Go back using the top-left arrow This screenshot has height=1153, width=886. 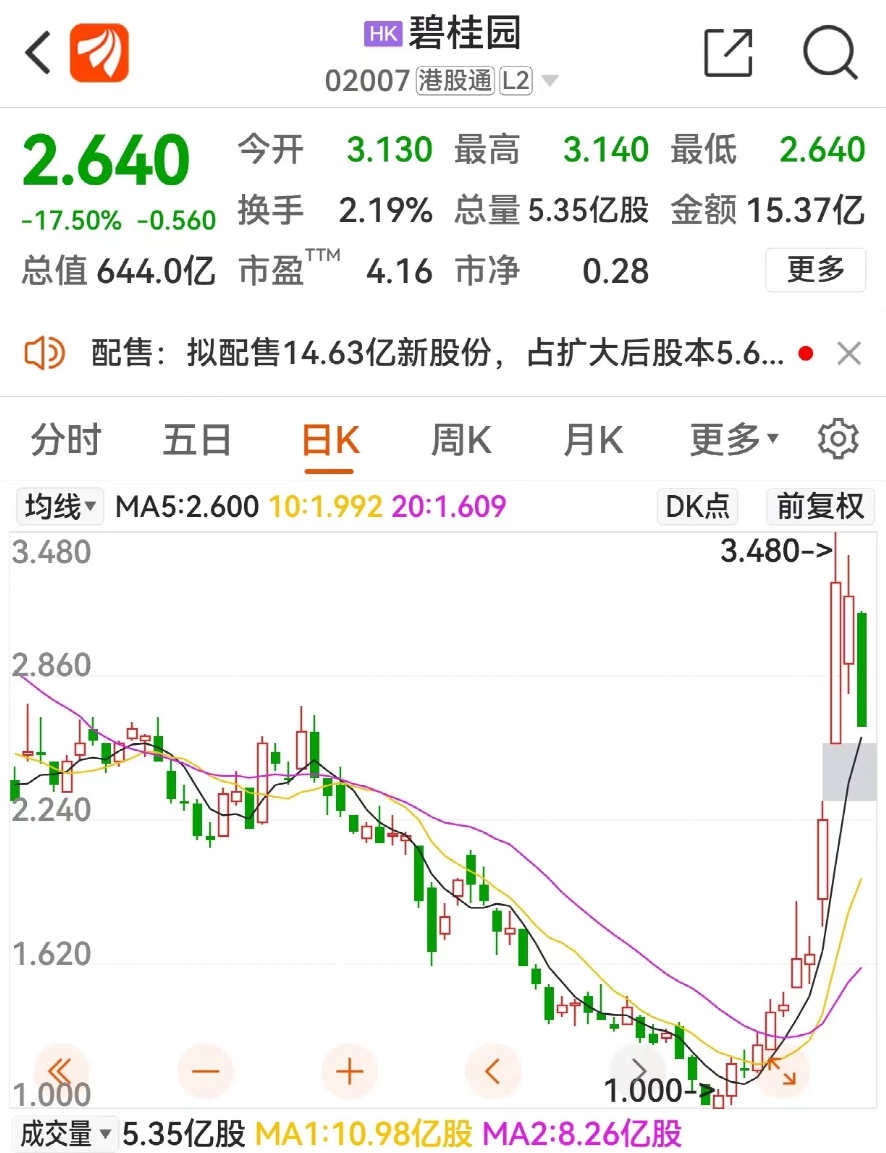[38, 53]
